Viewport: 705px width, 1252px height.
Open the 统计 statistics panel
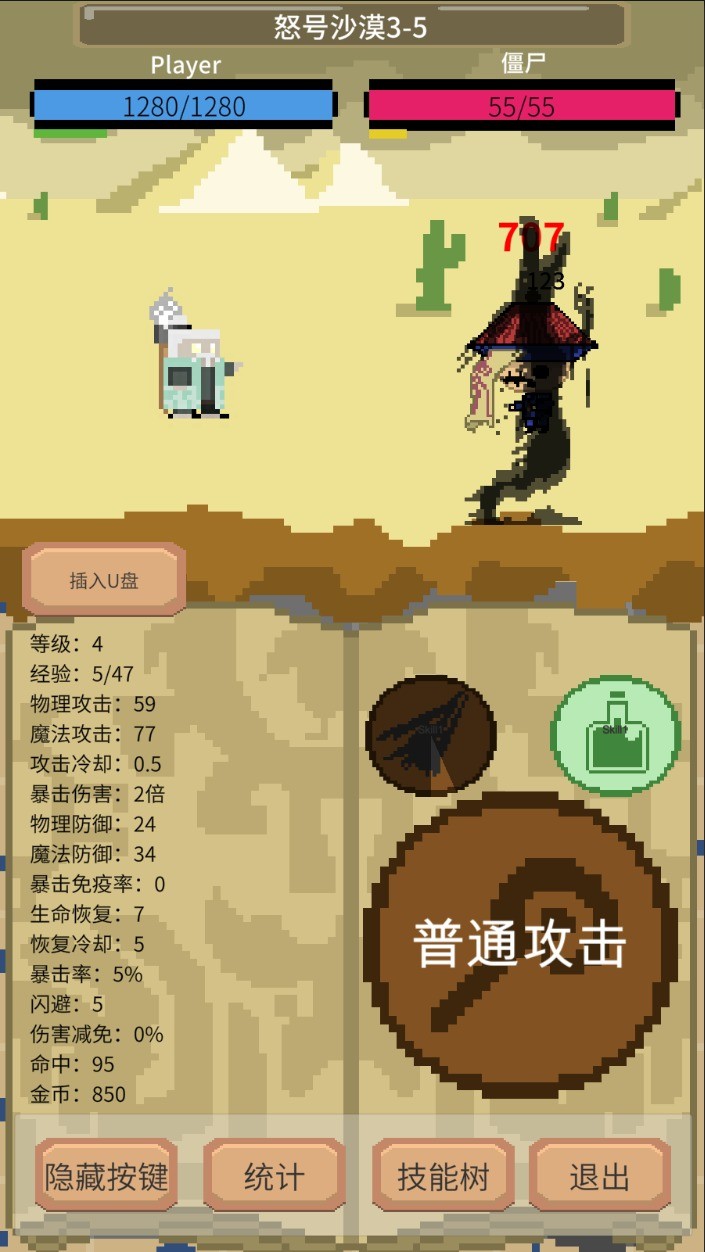274,1176
